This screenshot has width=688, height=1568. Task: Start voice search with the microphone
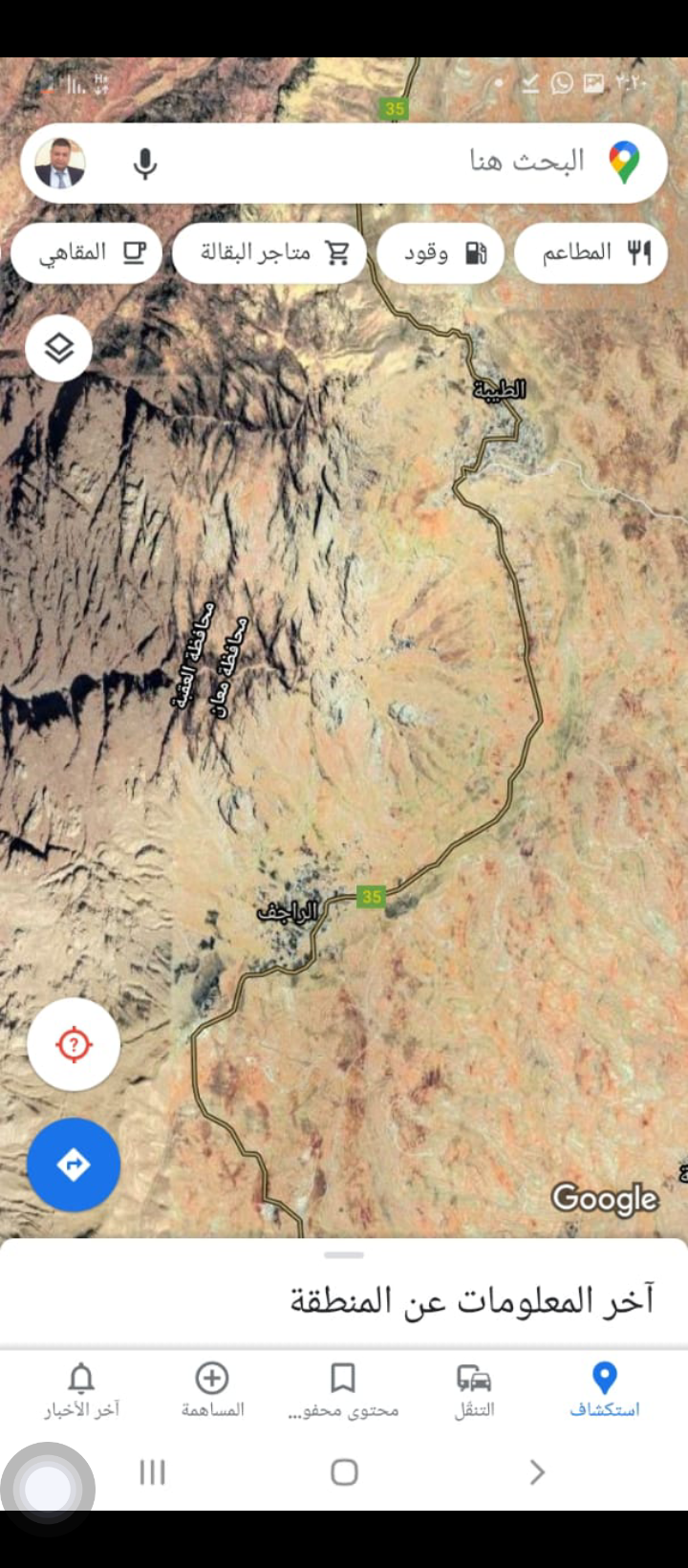pos(145,163)
